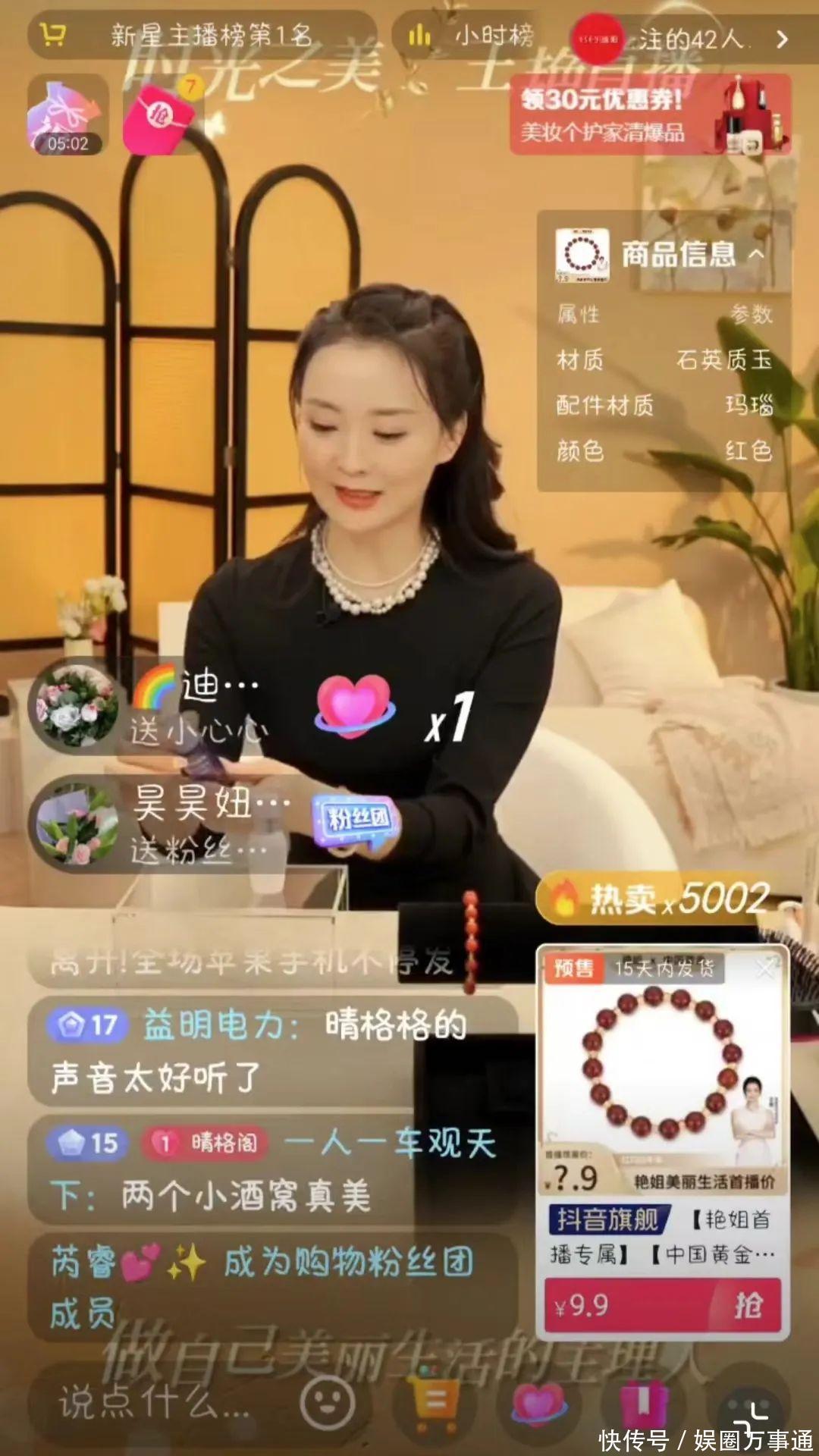Open the emoji picker
Viewport: 819px width, 1456px height.
(328, 1403)
